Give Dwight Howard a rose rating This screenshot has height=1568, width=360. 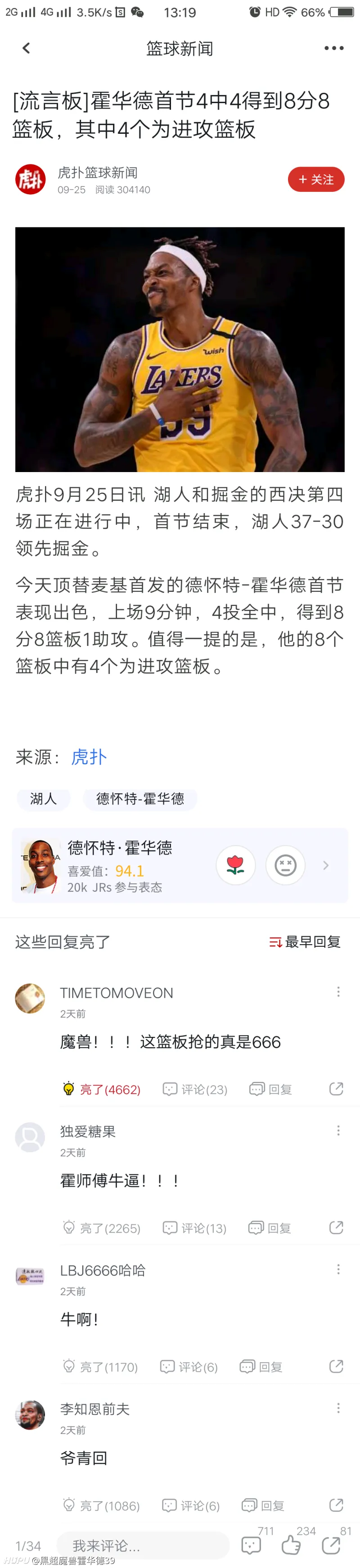[x=235, y=865]
